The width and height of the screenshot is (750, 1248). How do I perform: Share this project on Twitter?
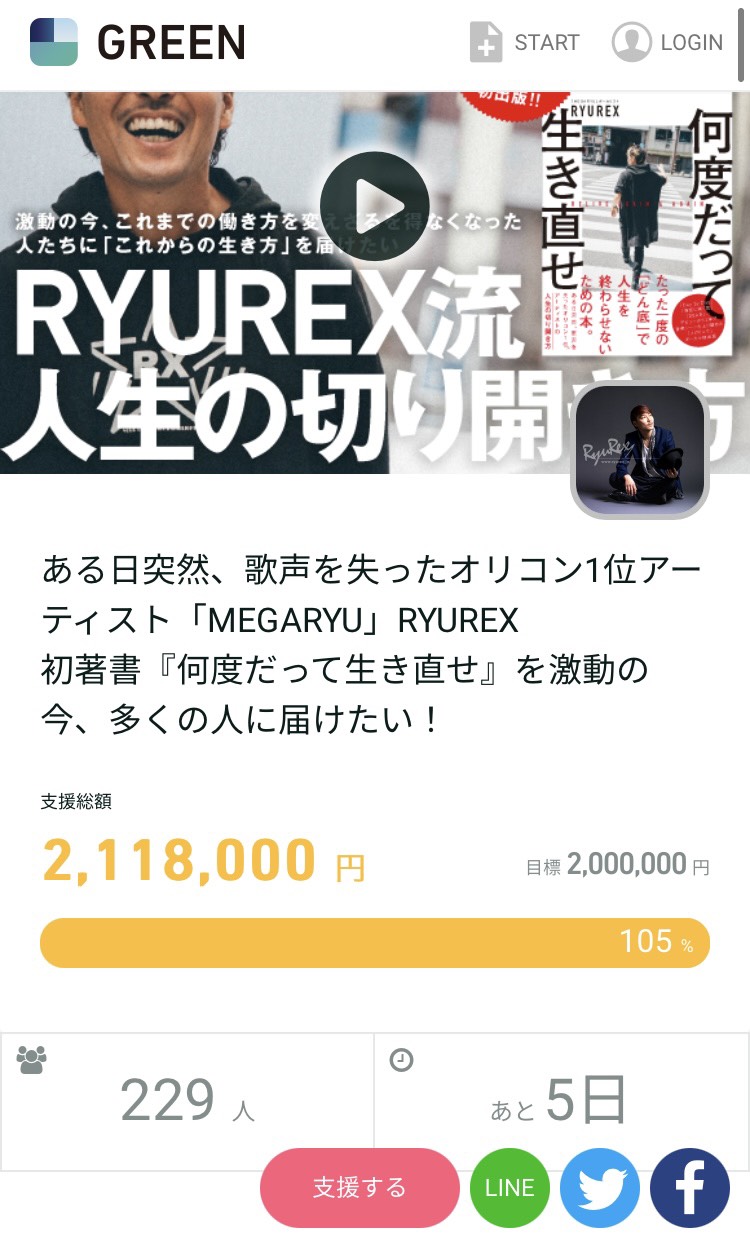[600, 1188]
